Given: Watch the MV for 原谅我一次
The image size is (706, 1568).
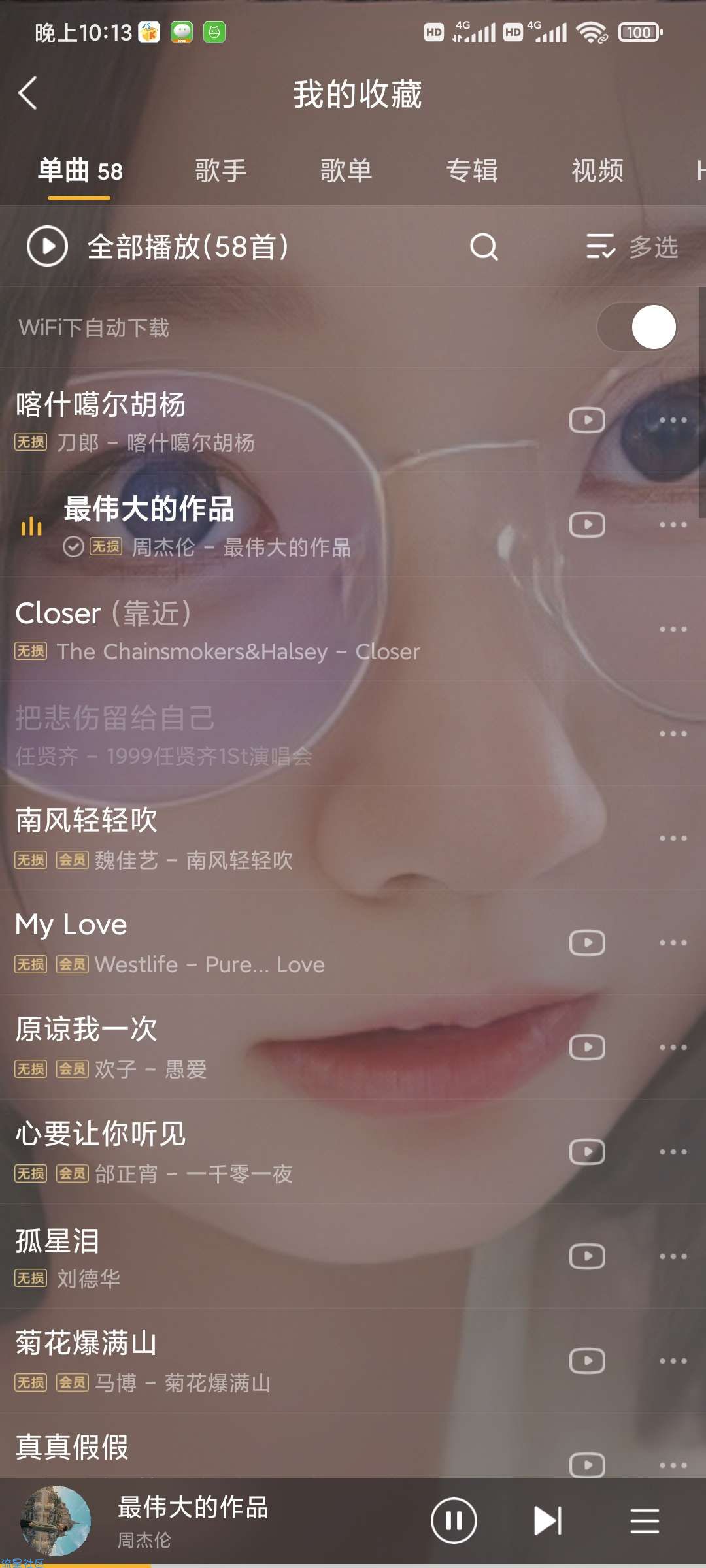Looking at the screenshot, I should [x=586, y=1047].
